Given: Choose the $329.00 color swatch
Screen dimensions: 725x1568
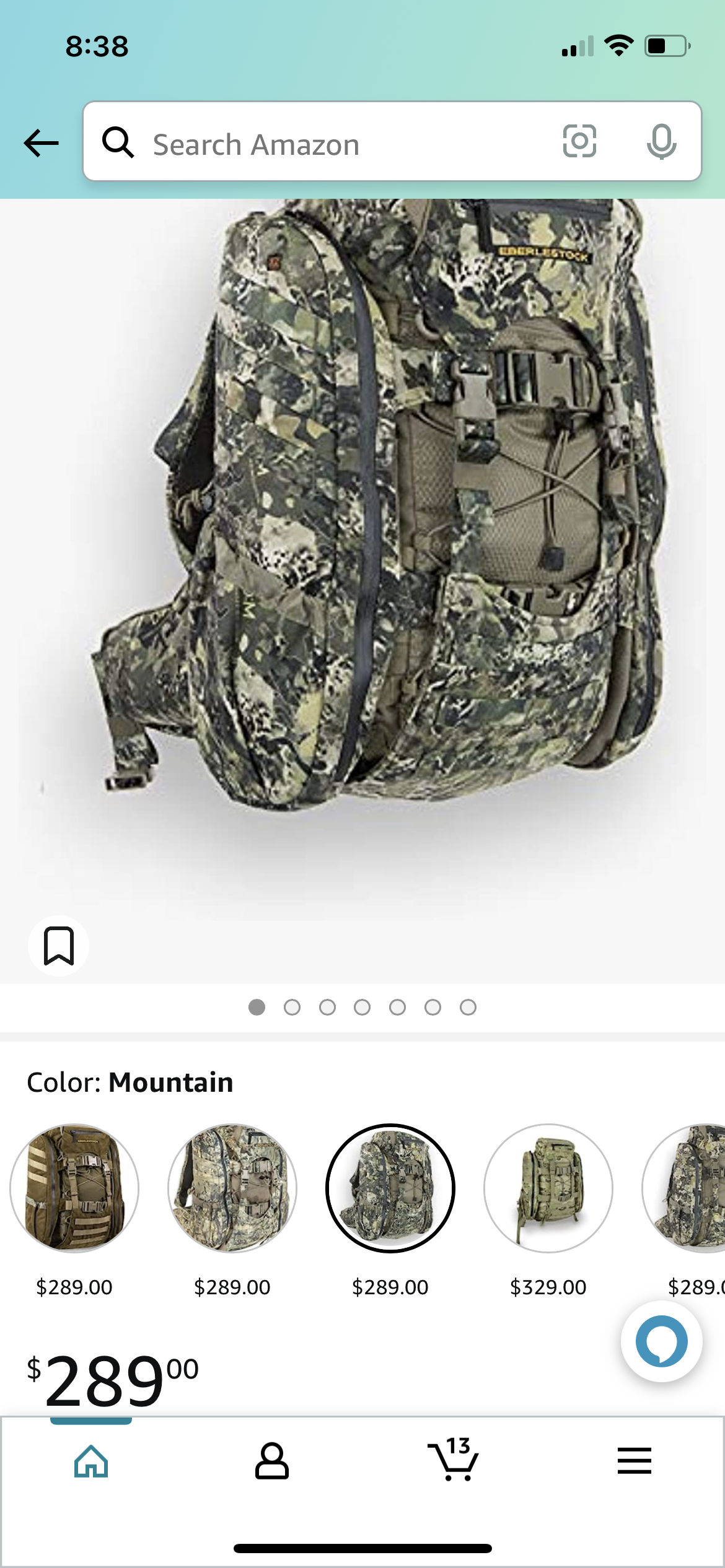Looking at the screenshot, I should tap(548, 1188).
